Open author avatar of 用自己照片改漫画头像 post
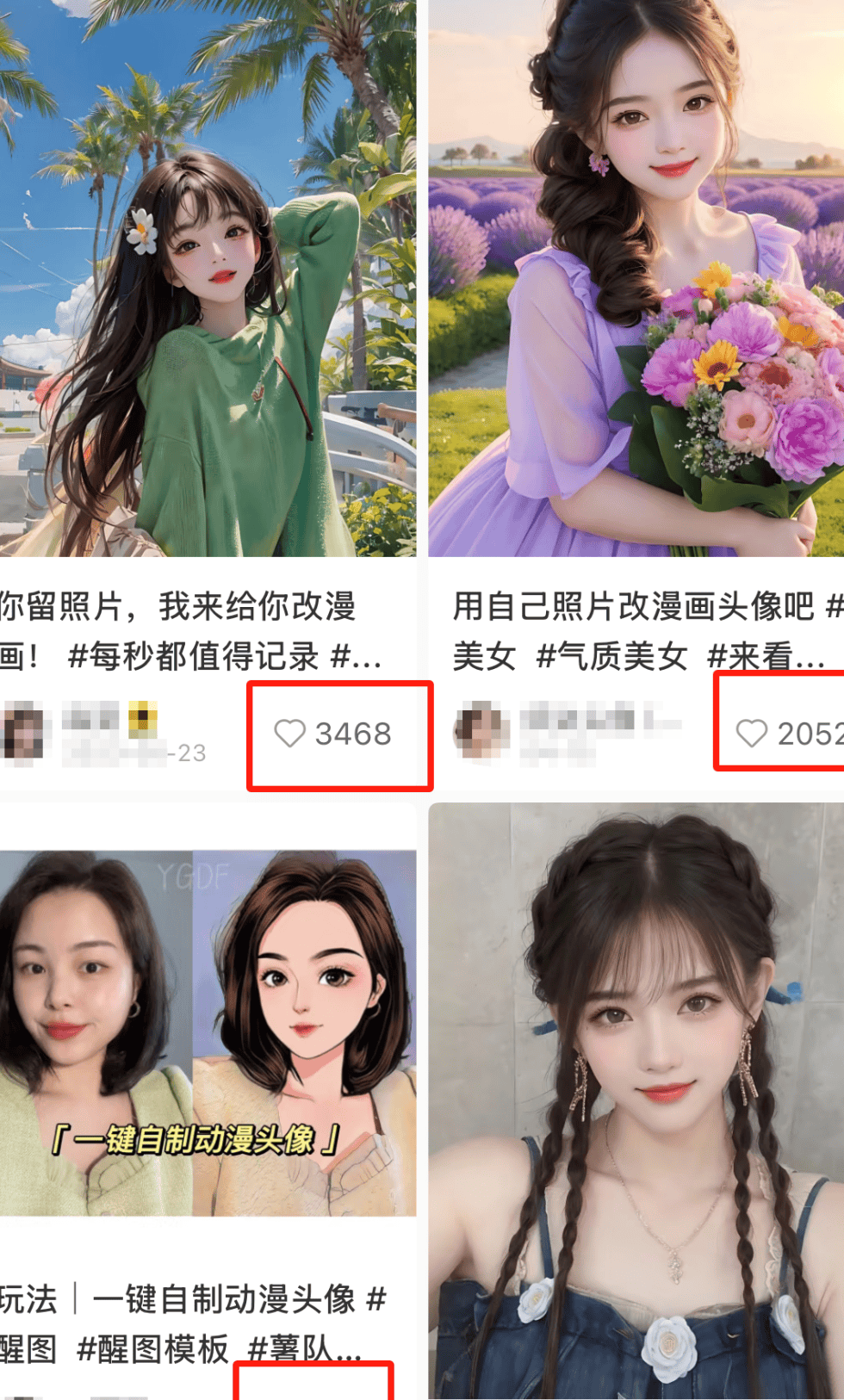This screenshot has width=844, height=1400. [481, 731]
